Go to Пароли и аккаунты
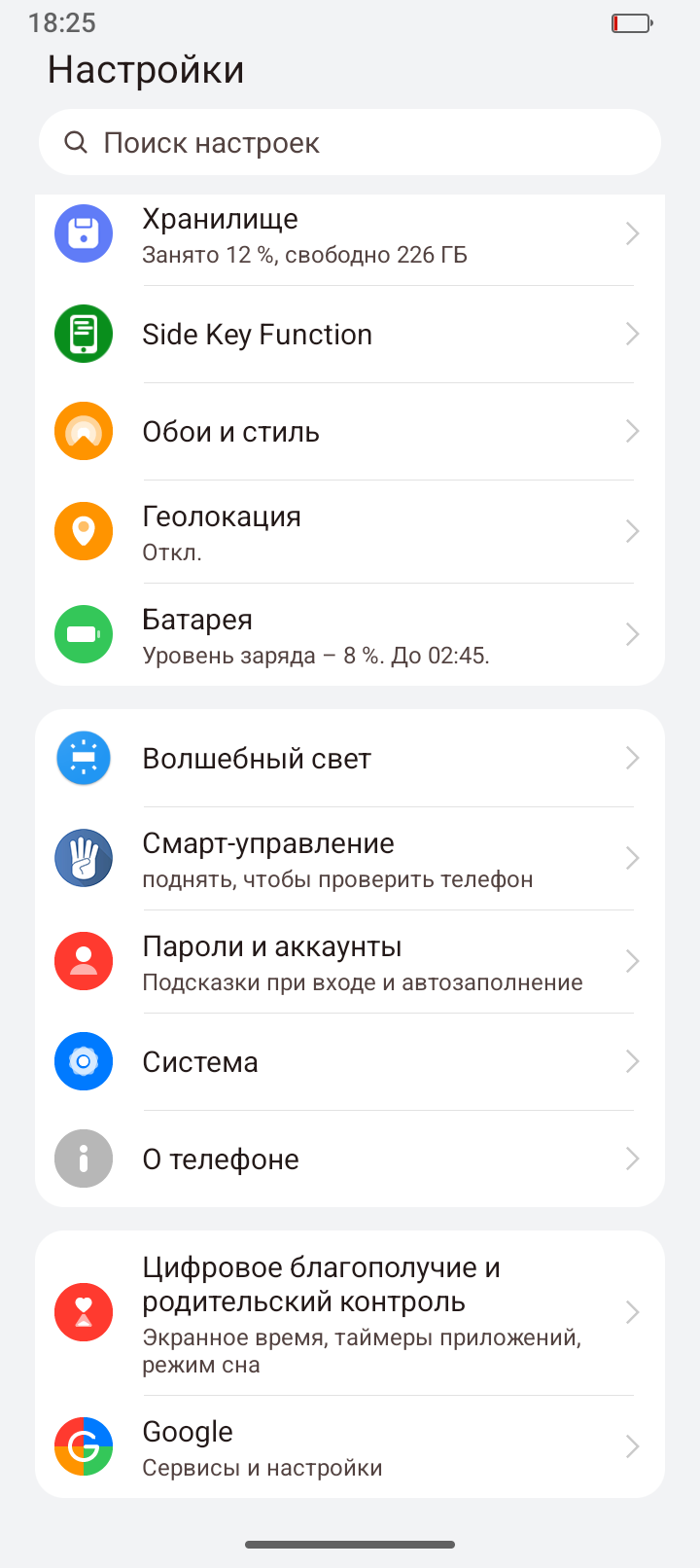700x1568 pixels. pyautogui.click(x=350, y=962)
